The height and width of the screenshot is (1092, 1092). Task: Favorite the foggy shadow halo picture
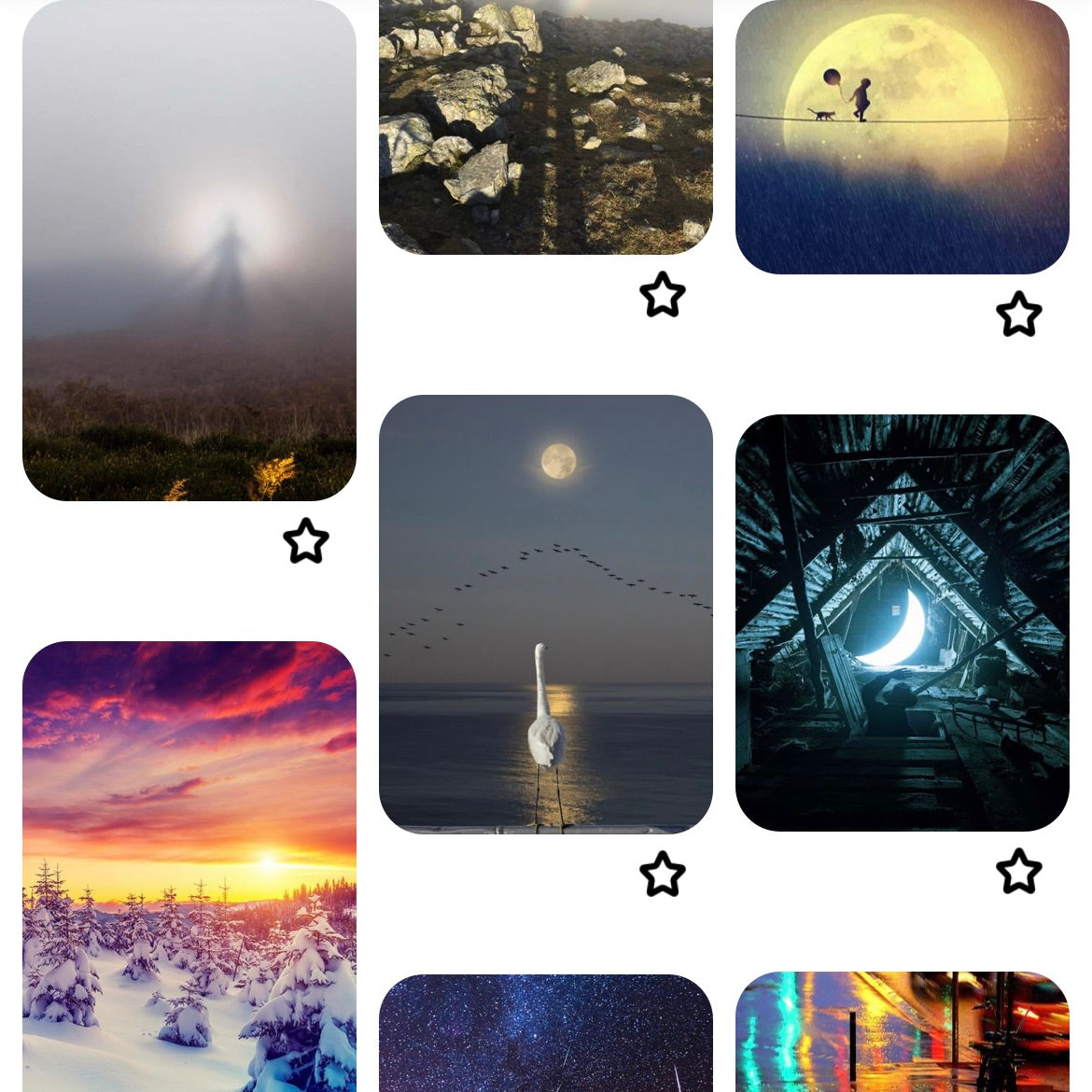coord(306,541)
